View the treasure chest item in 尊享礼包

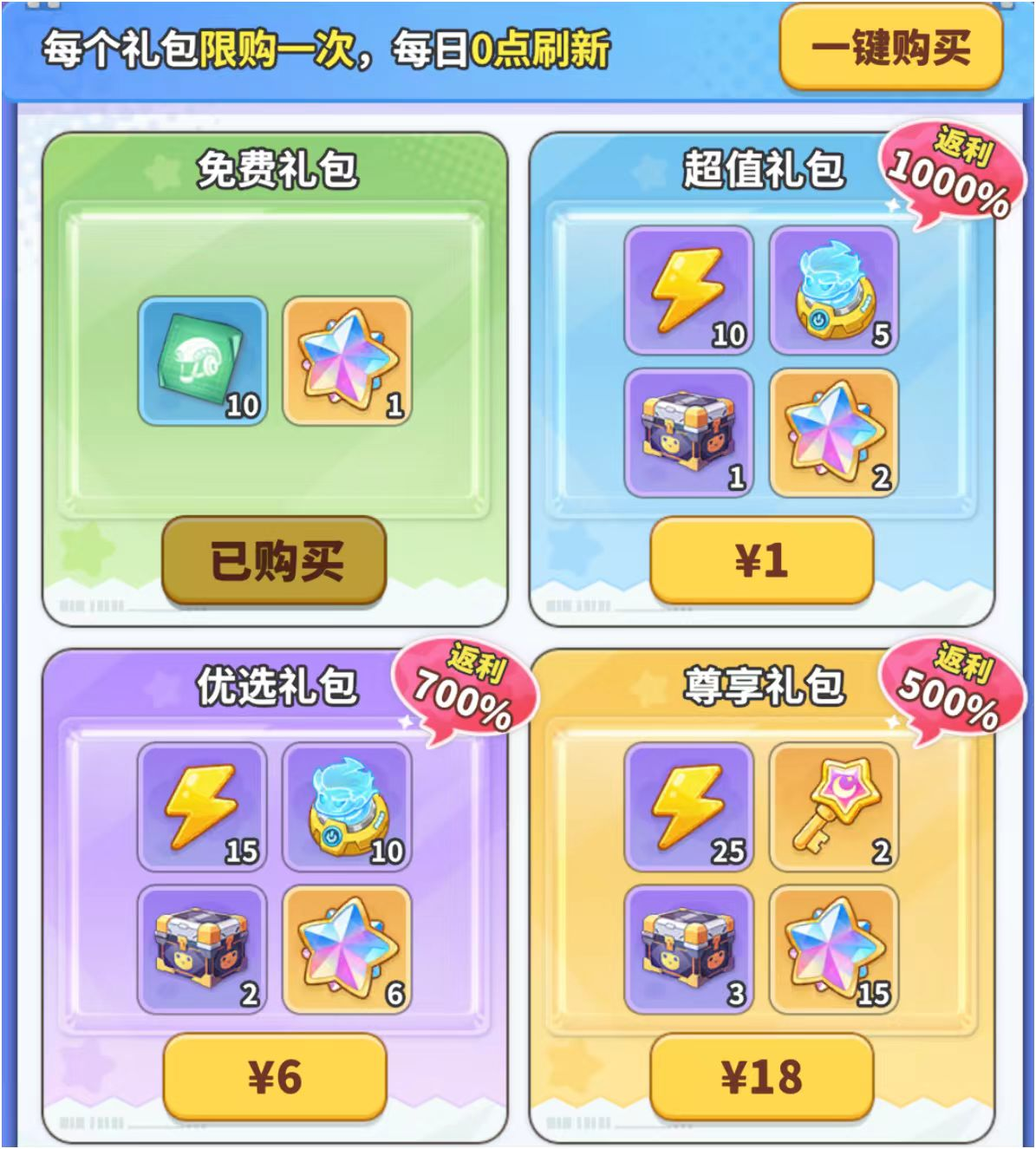click(x=689, y=950)
